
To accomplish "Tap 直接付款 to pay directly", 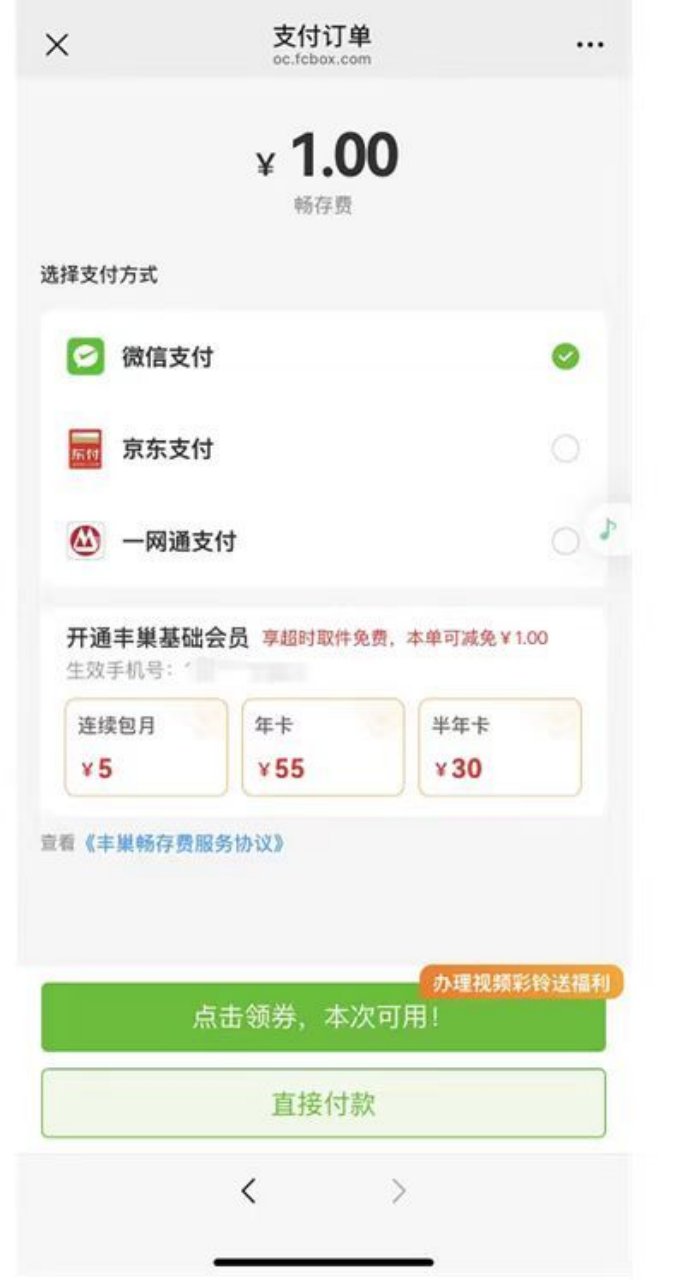I will (x=323, y=1103).
